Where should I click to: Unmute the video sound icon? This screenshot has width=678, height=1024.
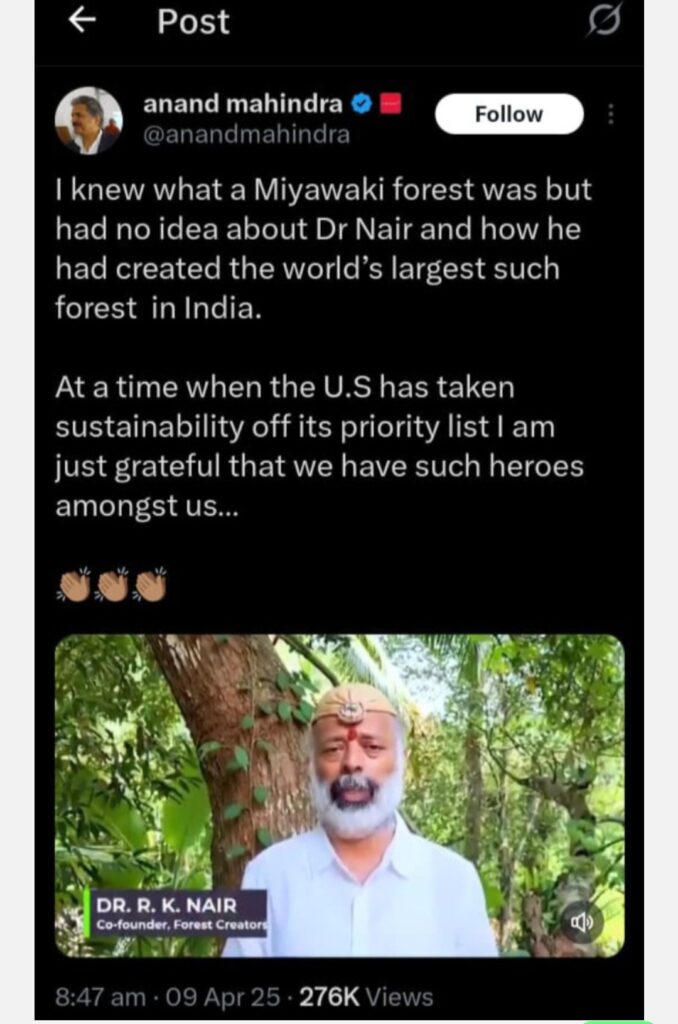point(581,922)
